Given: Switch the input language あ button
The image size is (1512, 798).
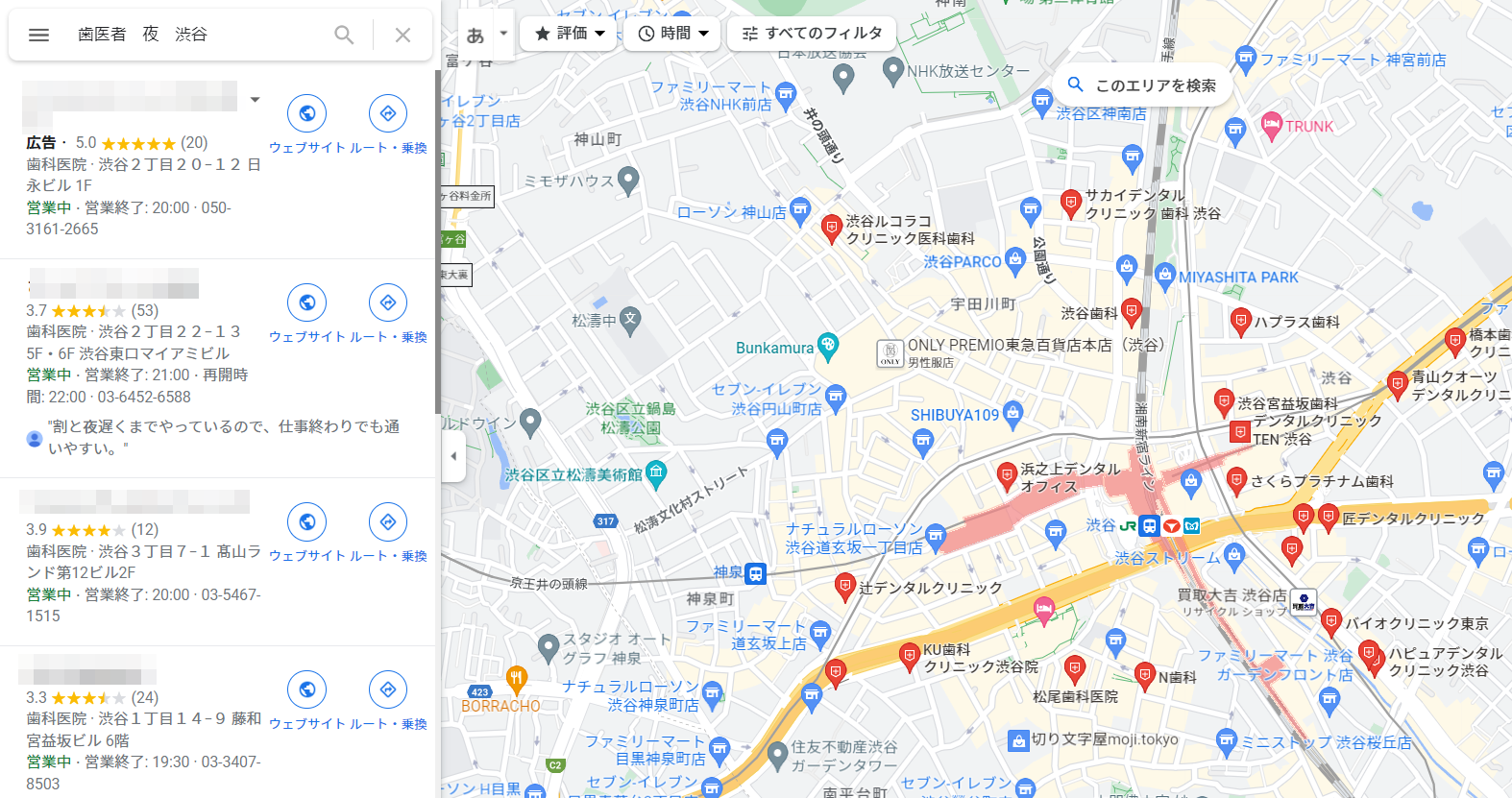Looking at the screenshot, I should (x=476, y=36).
